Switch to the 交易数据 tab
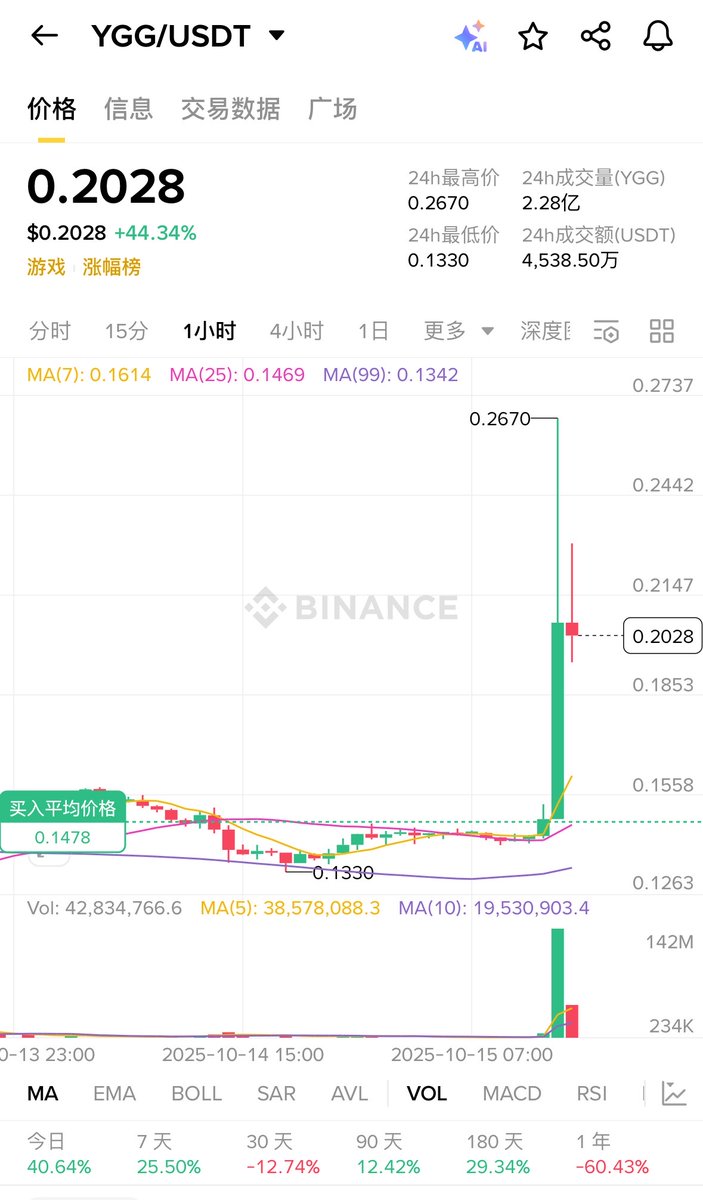703x1200 pixels. [x=230, y=108]
